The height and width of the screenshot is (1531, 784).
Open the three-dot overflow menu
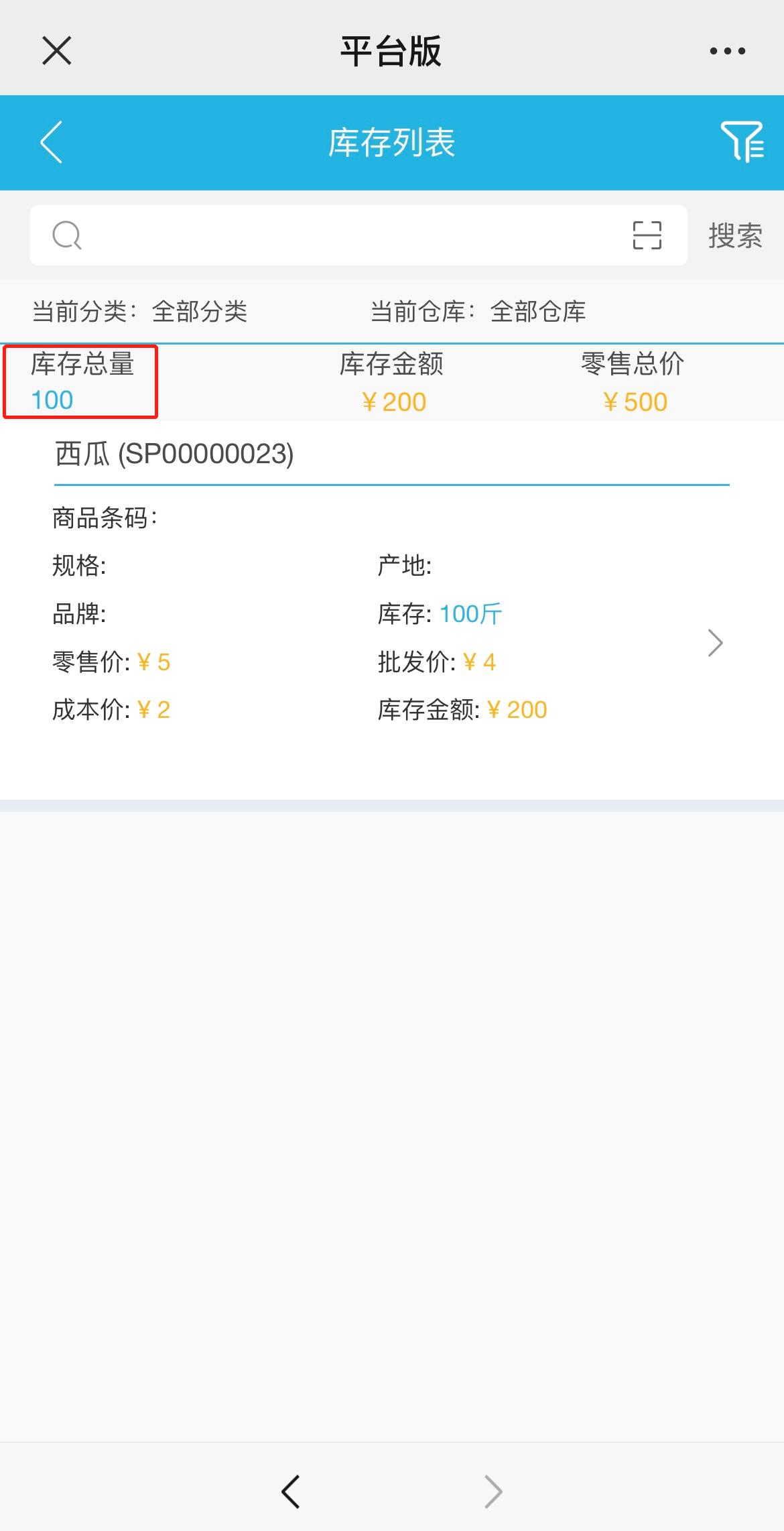pyautogui.click(x=727, y=51)
